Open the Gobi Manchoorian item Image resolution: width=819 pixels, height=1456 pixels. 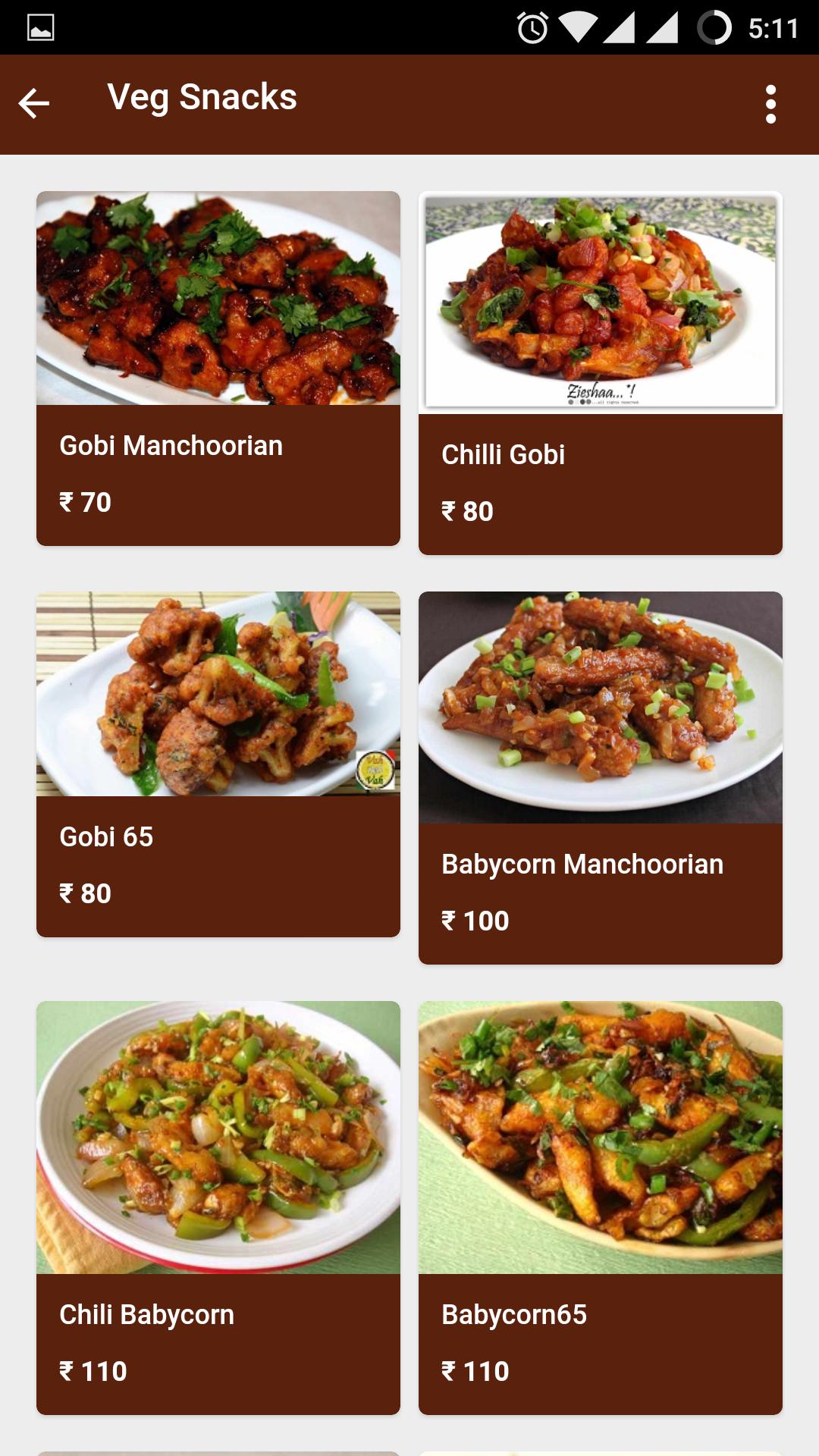click(218, 369)
